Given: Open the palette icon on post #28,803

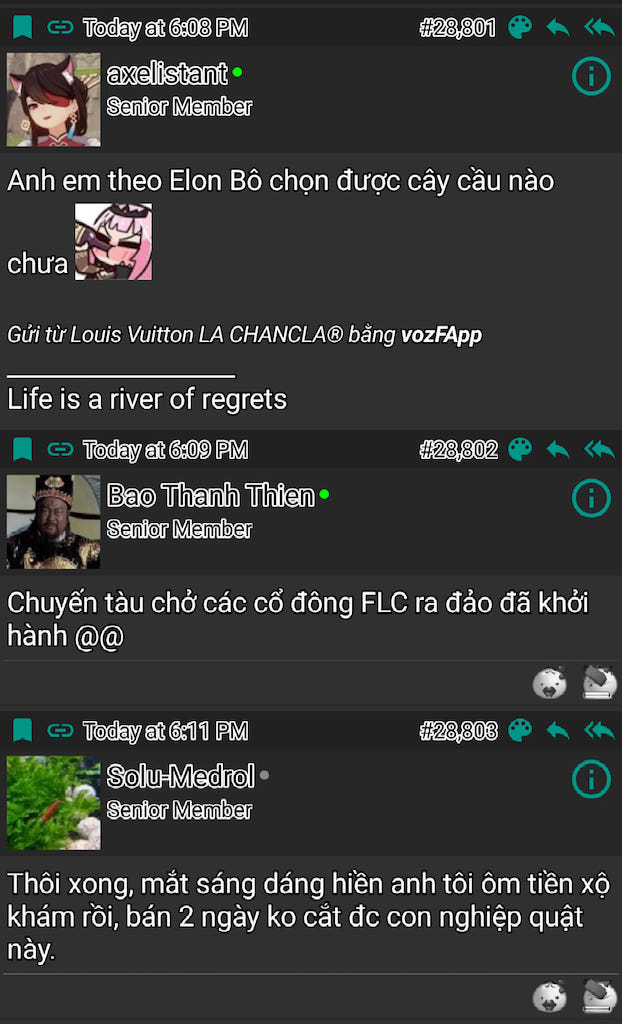Looking at the screenshot, I should pyautogui.click(x=520, y=731).
